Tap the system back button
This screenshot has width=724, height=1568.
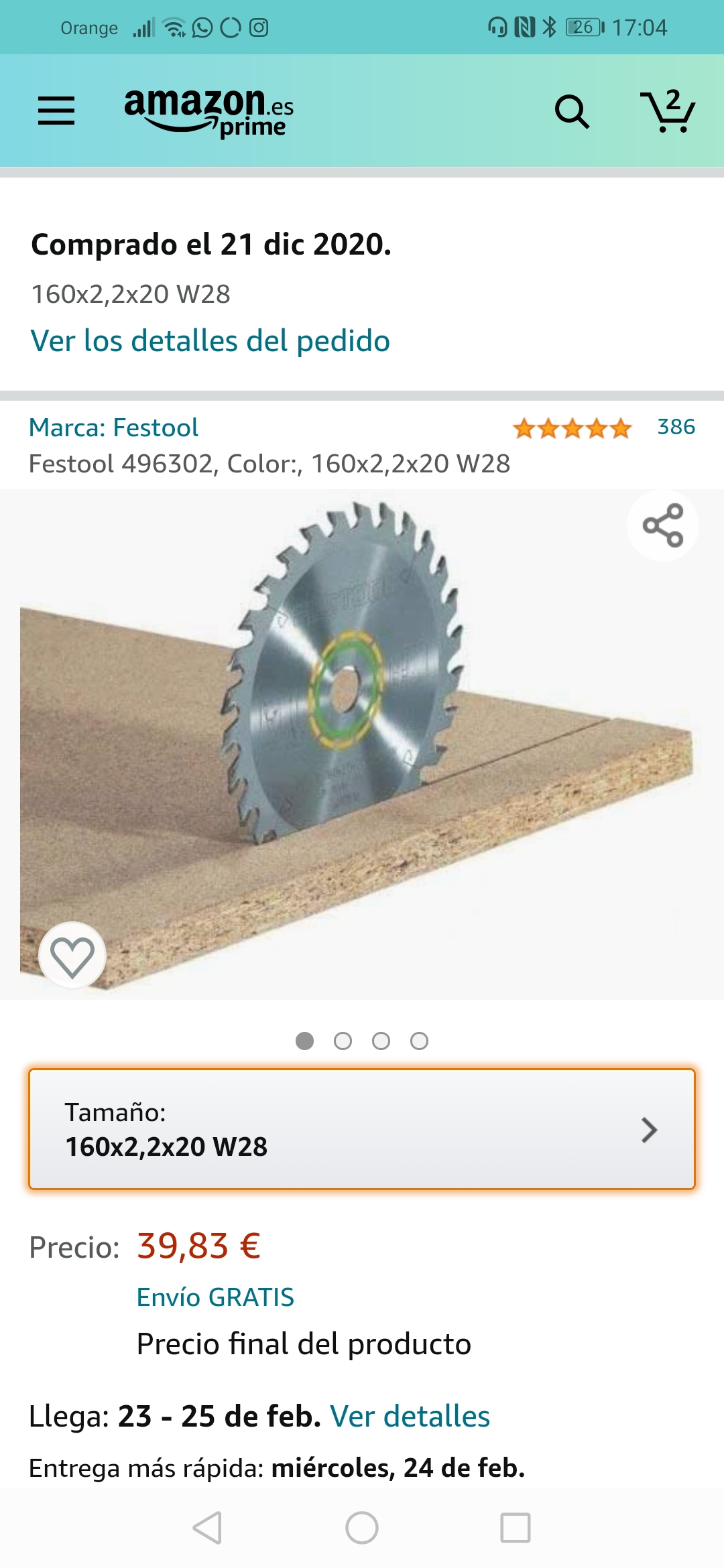coord(207,1528)
